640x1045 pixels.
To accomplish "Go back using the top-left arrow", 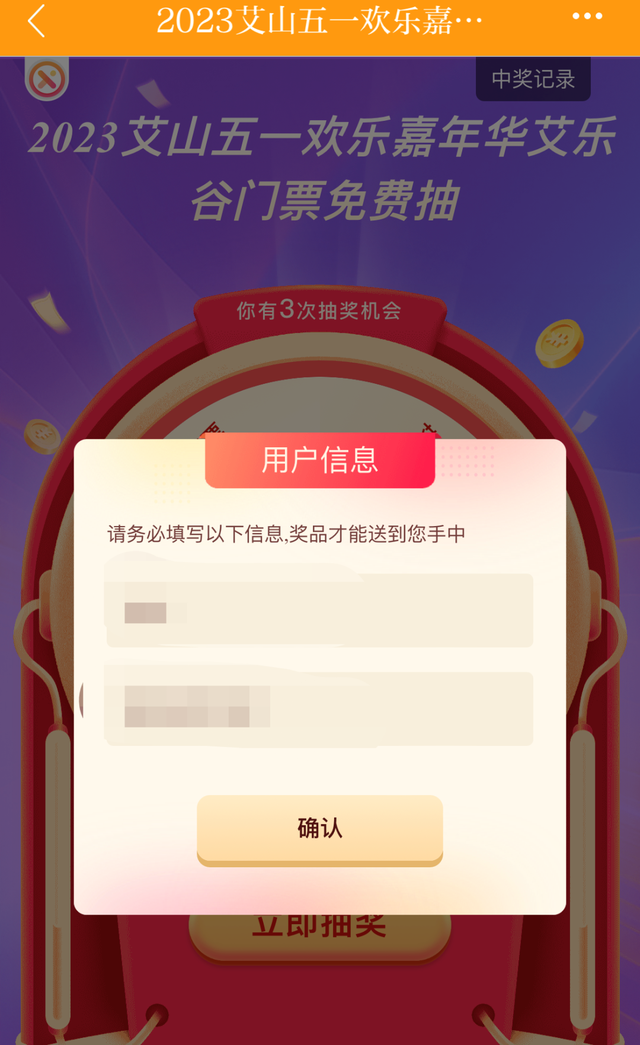I will (37, 21).
